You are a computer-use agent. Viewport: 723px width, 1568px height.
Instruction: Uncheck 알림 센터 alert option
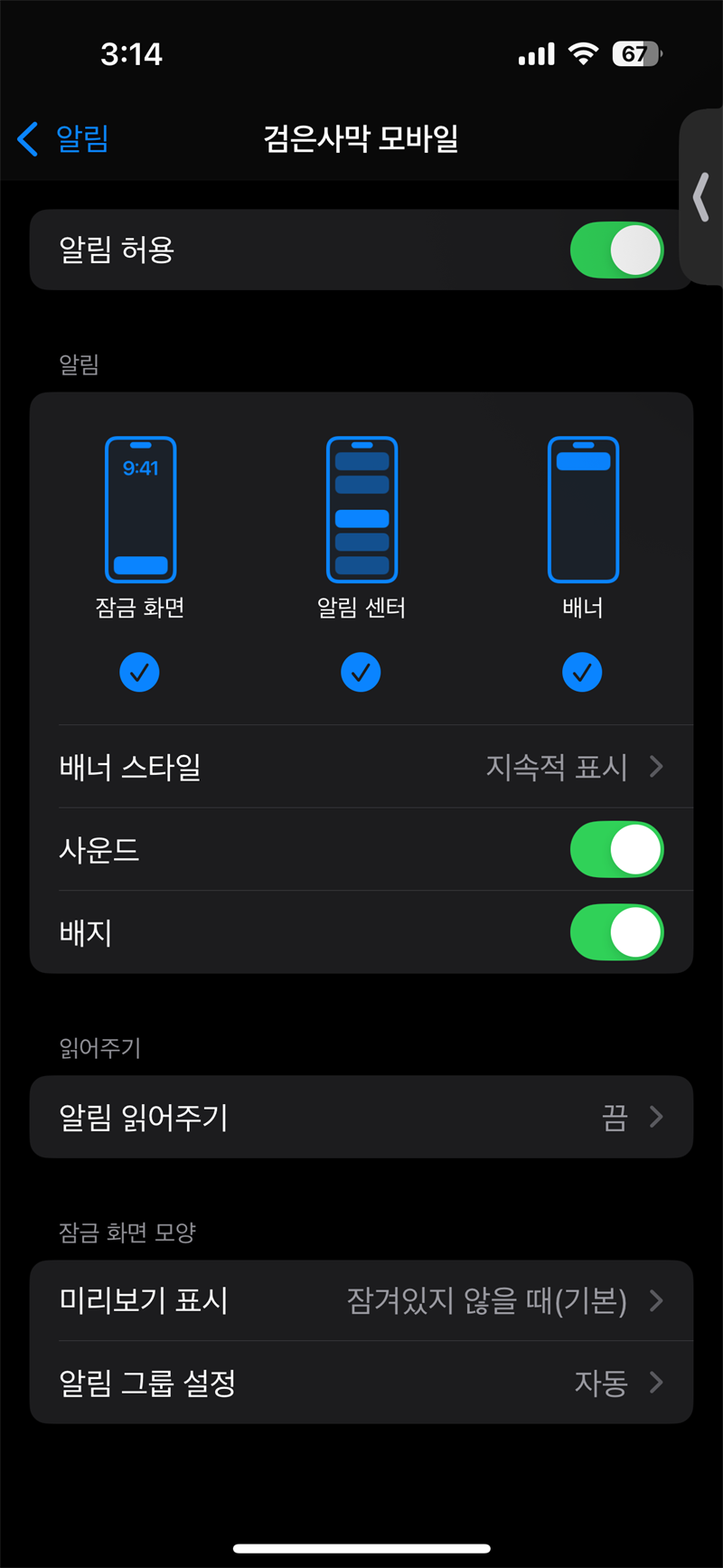tap(361, 672)
